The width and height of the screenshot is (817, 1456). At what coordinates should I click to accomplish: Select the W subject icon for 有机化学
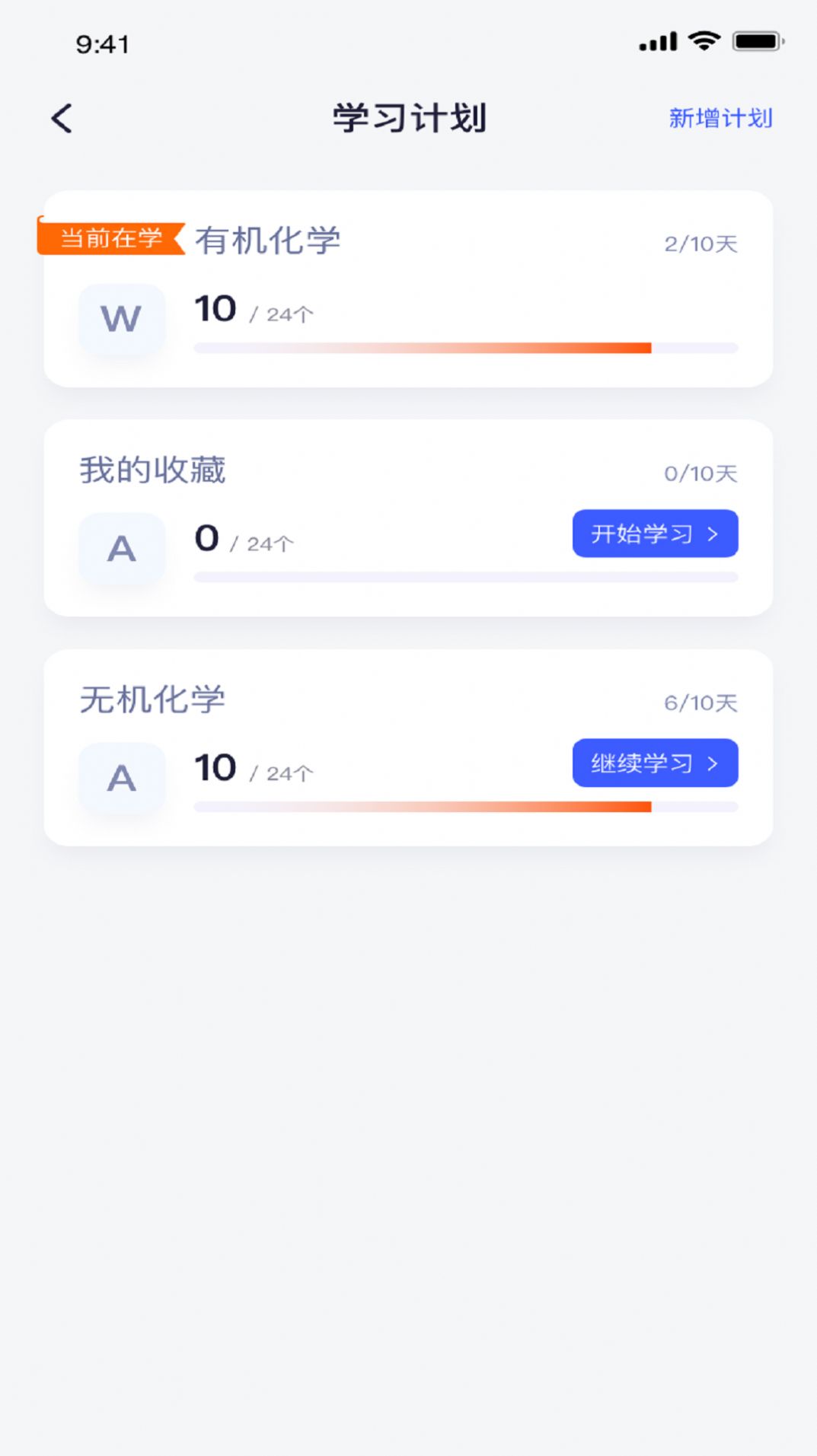pyautogui.click(x=122, y=319)
